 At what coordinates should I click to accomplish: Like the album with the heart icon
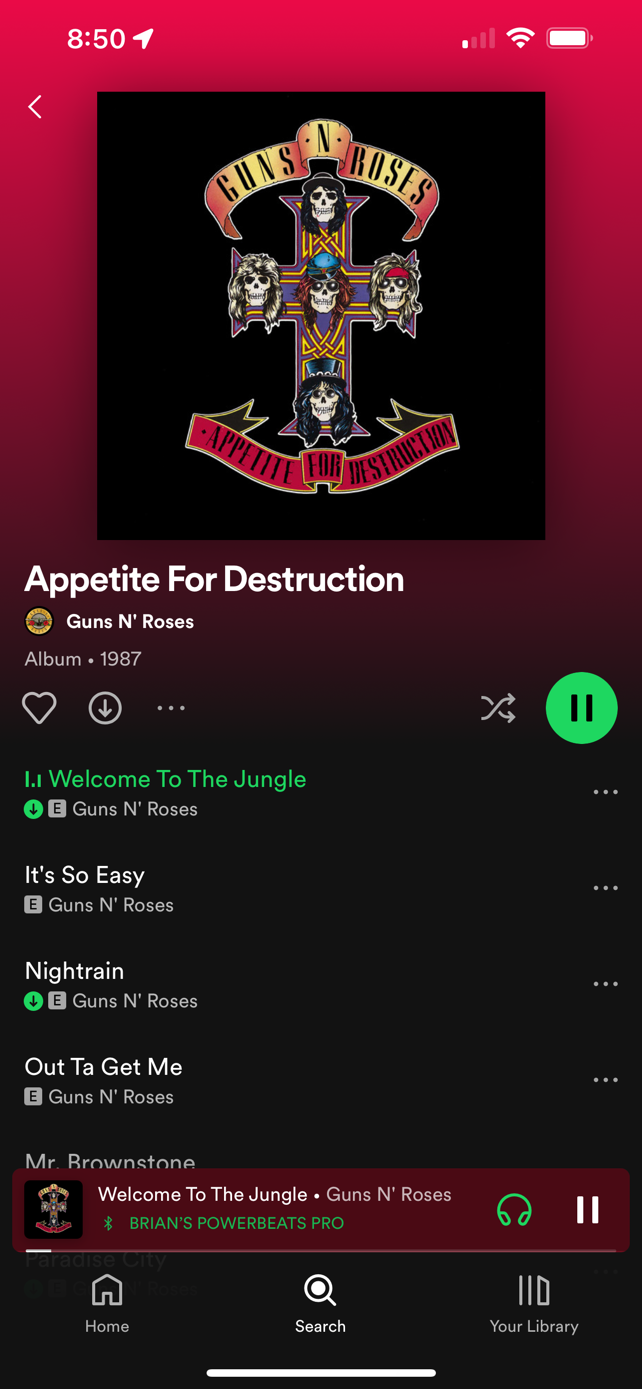(39, 708)
